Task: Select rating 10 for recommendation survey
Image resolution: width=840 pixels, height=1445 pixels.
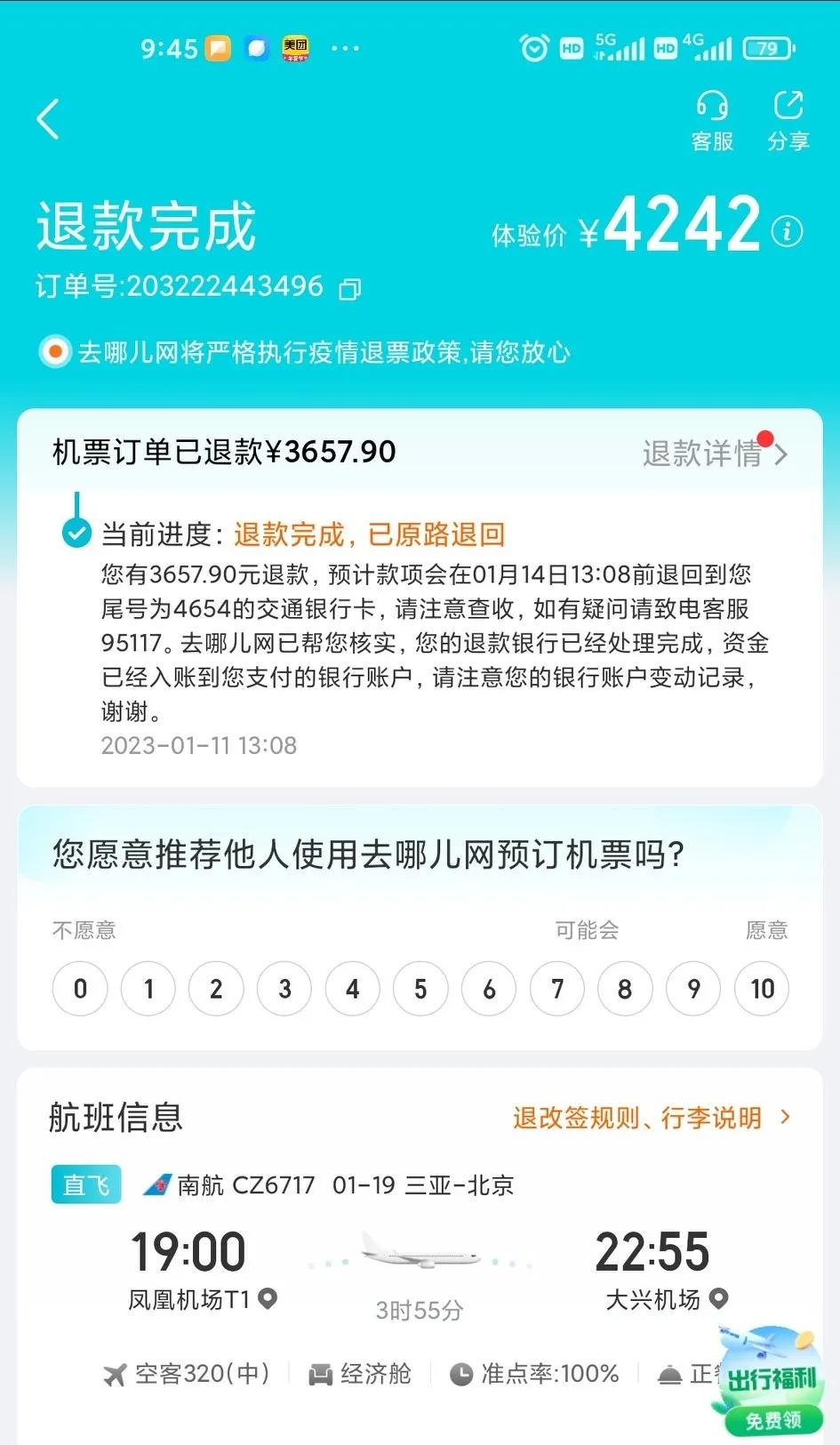Action: (x=762, y=989)
